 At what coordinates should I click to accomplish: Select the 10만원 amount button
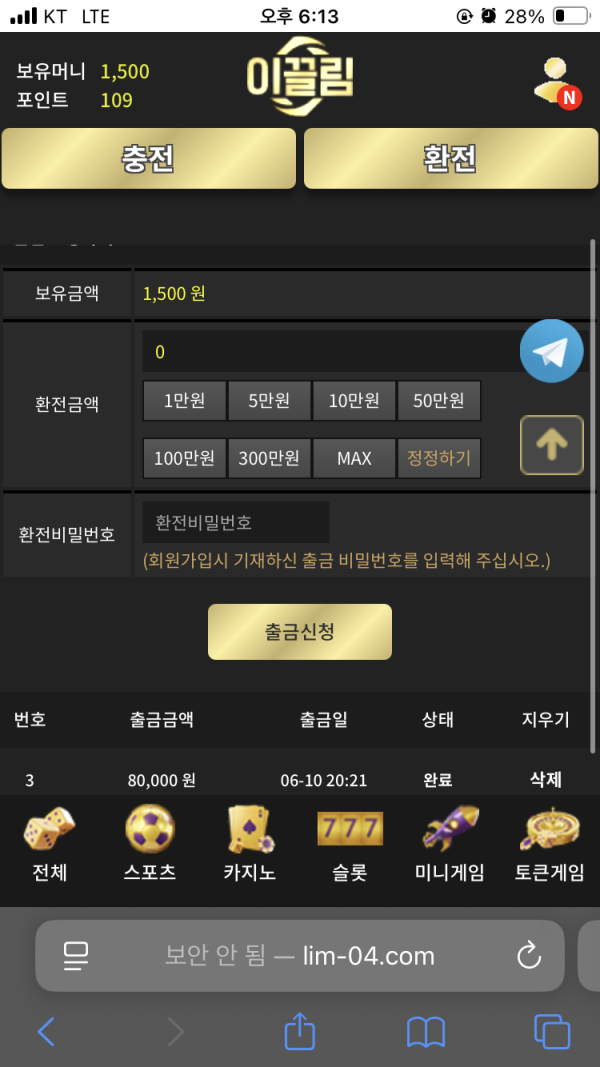point(354,401)
